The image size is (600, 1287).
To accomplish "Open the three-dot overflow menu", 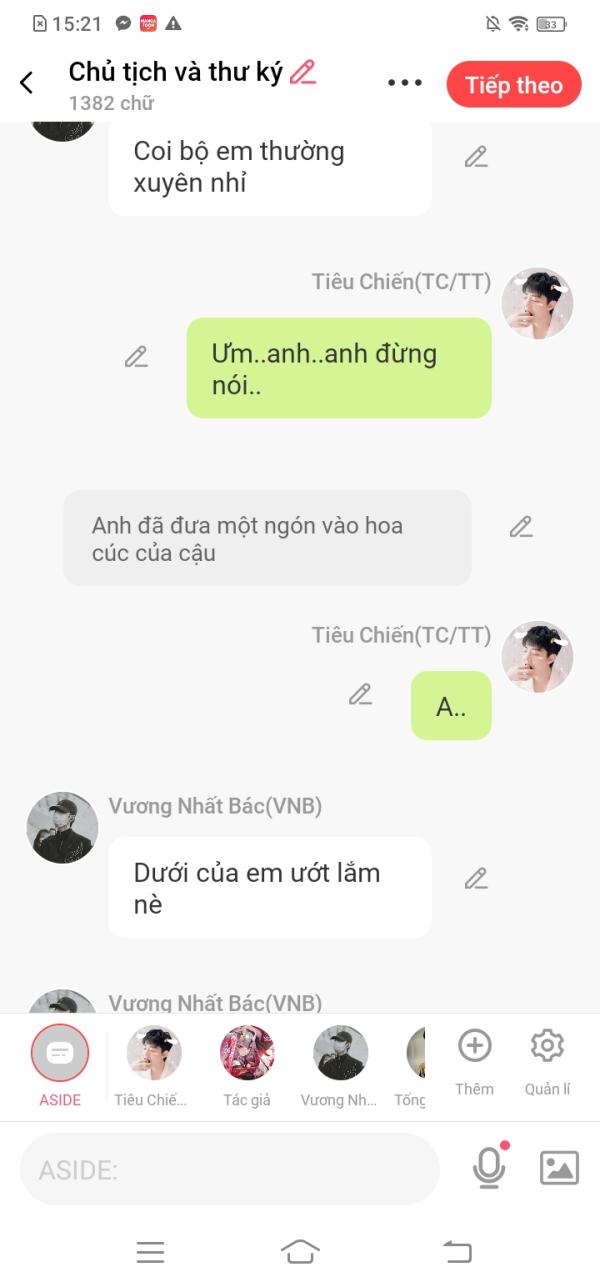I will click(405, 83).
